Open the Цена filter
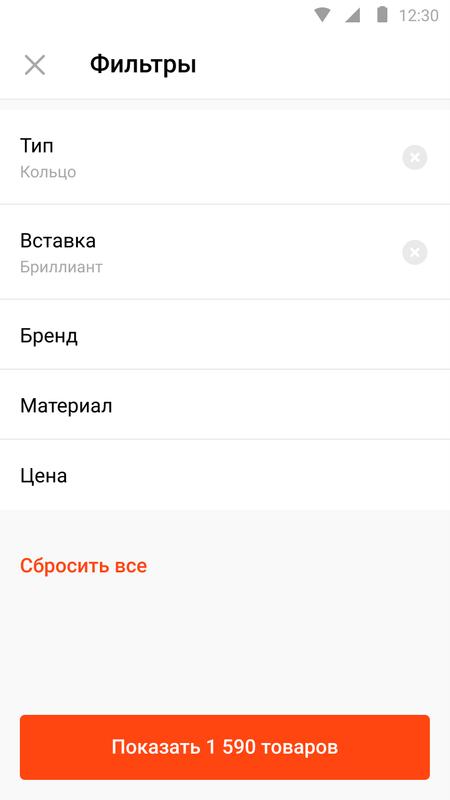Screen dimensions: 450x800 tap(225, 474)
